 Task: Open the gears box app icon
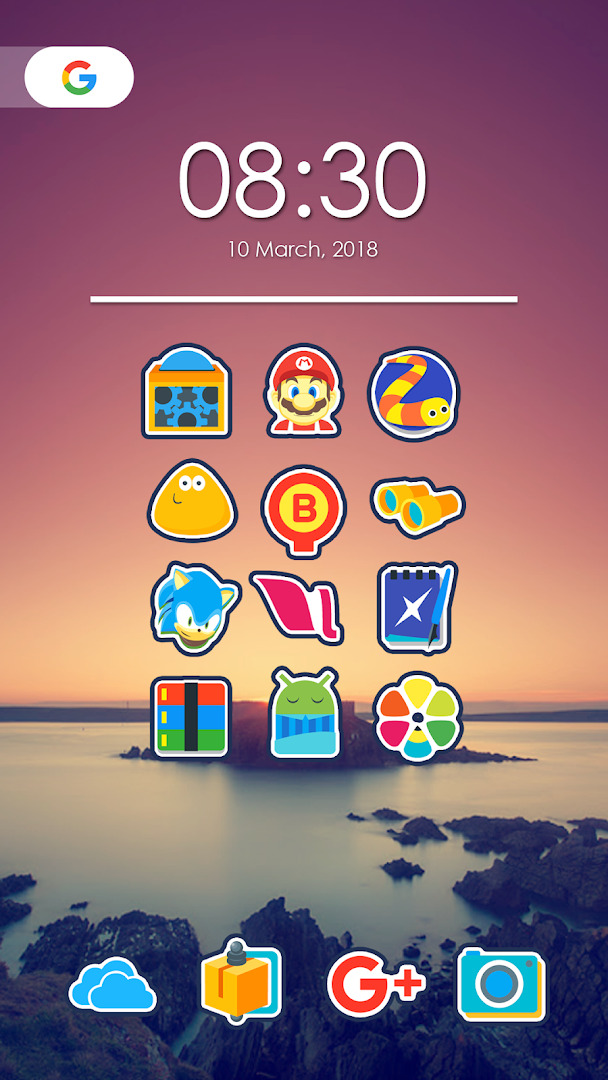187,392
